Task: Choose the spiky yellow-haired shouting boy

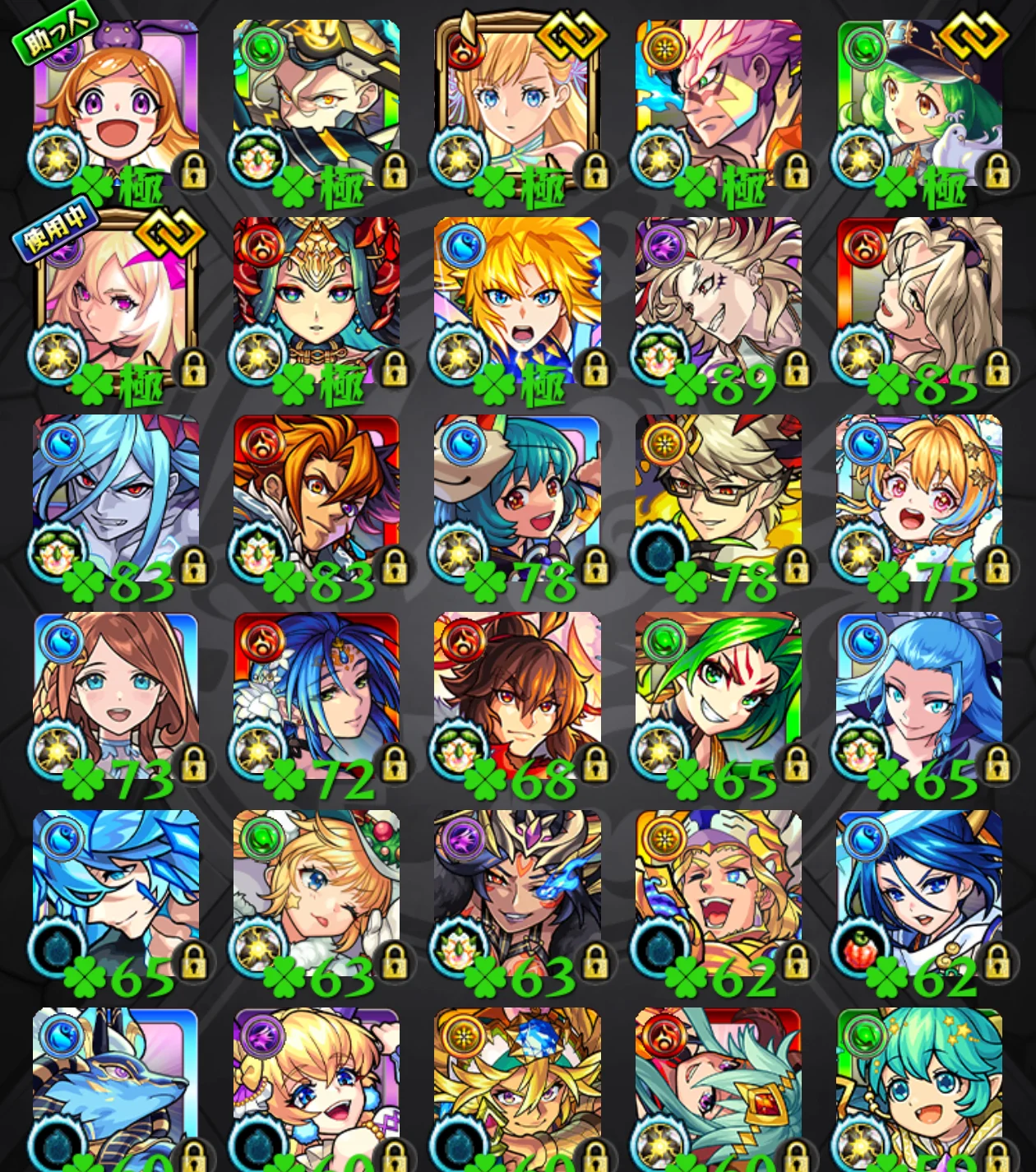Action: click(x=517, y=300)
